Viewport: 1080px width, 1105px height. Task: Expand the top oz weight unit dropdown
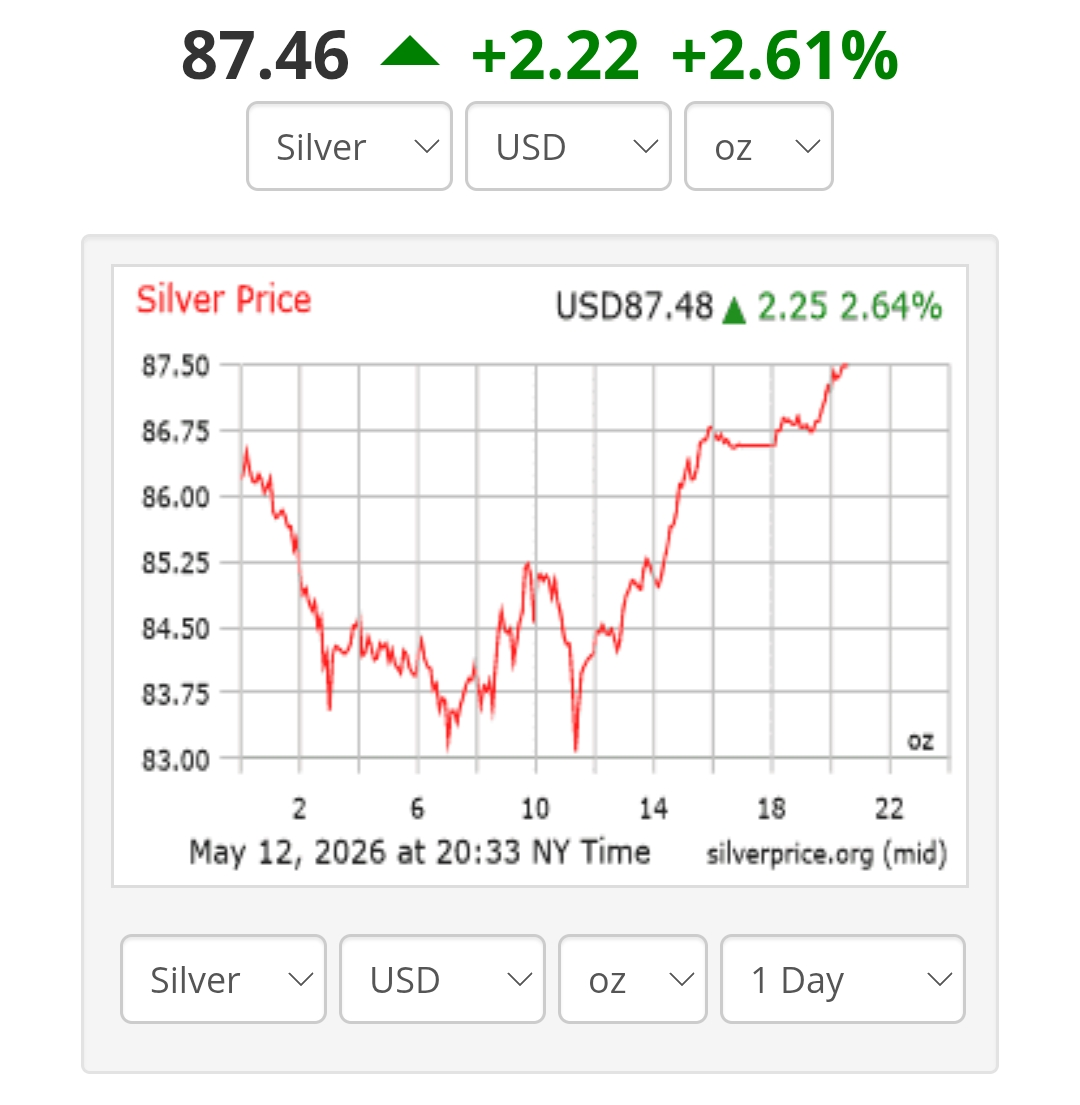[x=759, y=147]
